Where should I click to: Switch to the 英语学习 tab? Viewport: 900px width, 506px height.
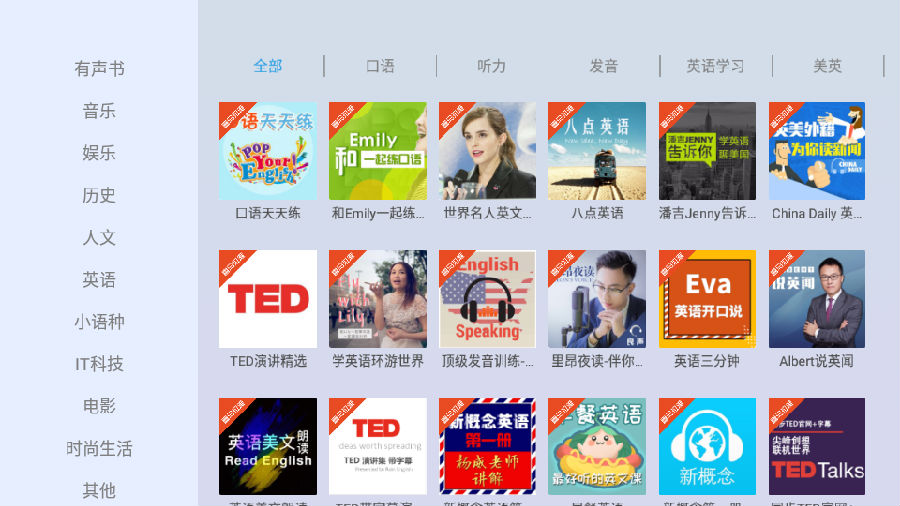[716, 66]
